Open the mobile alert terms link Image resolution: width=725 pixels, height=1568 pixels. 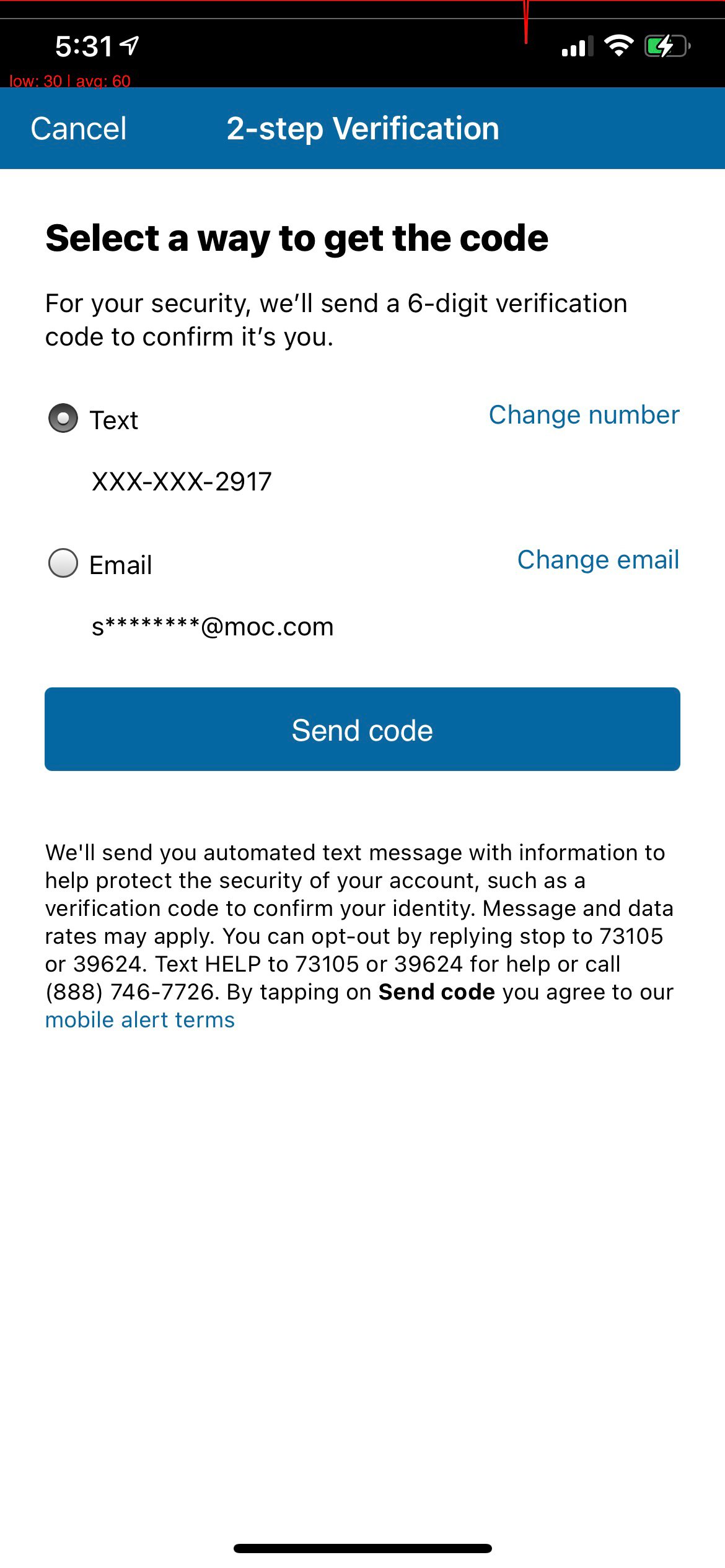pyautogui.click(x=140, y=1020)
